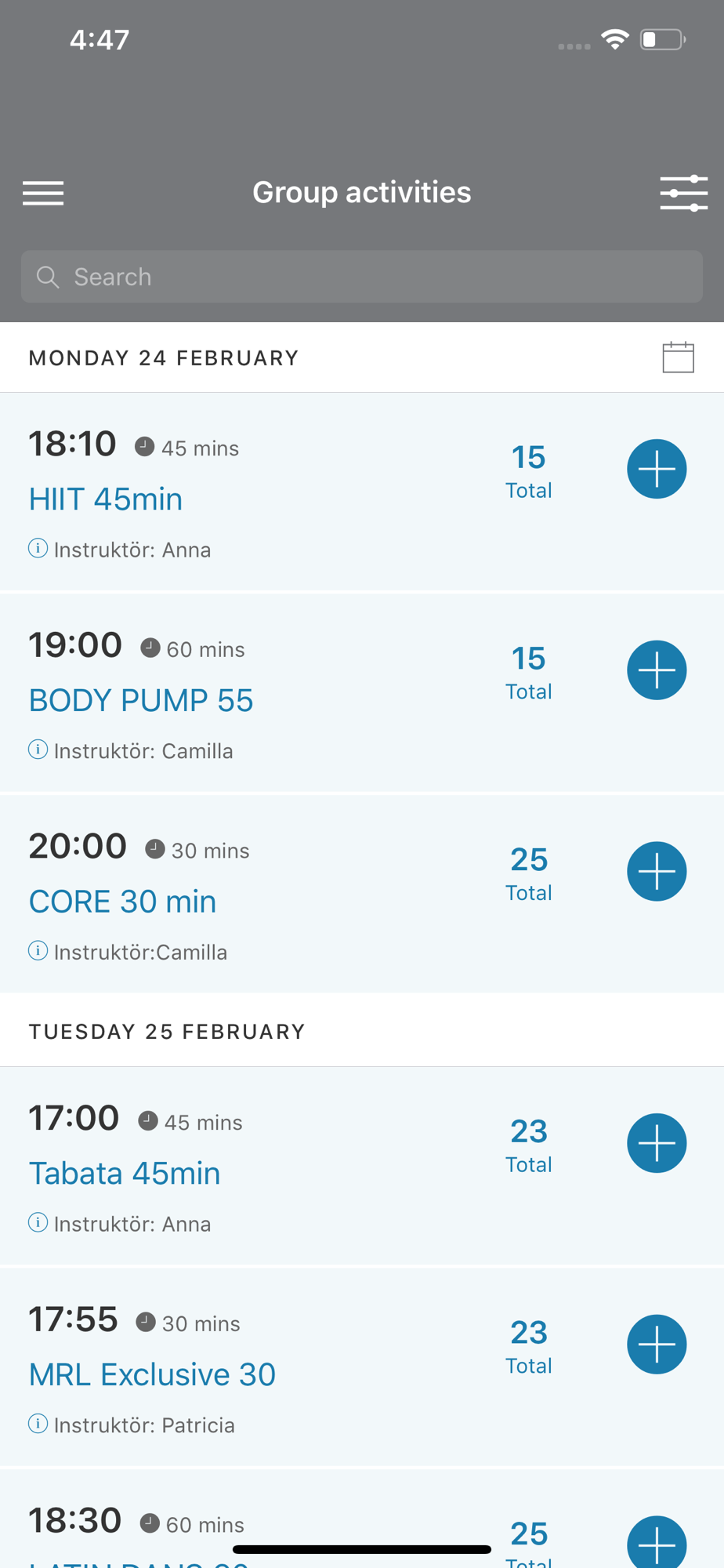The image size is (724, 1568).
Task: Book the HIIT 45min class
Action: click(x=657, y=469)
